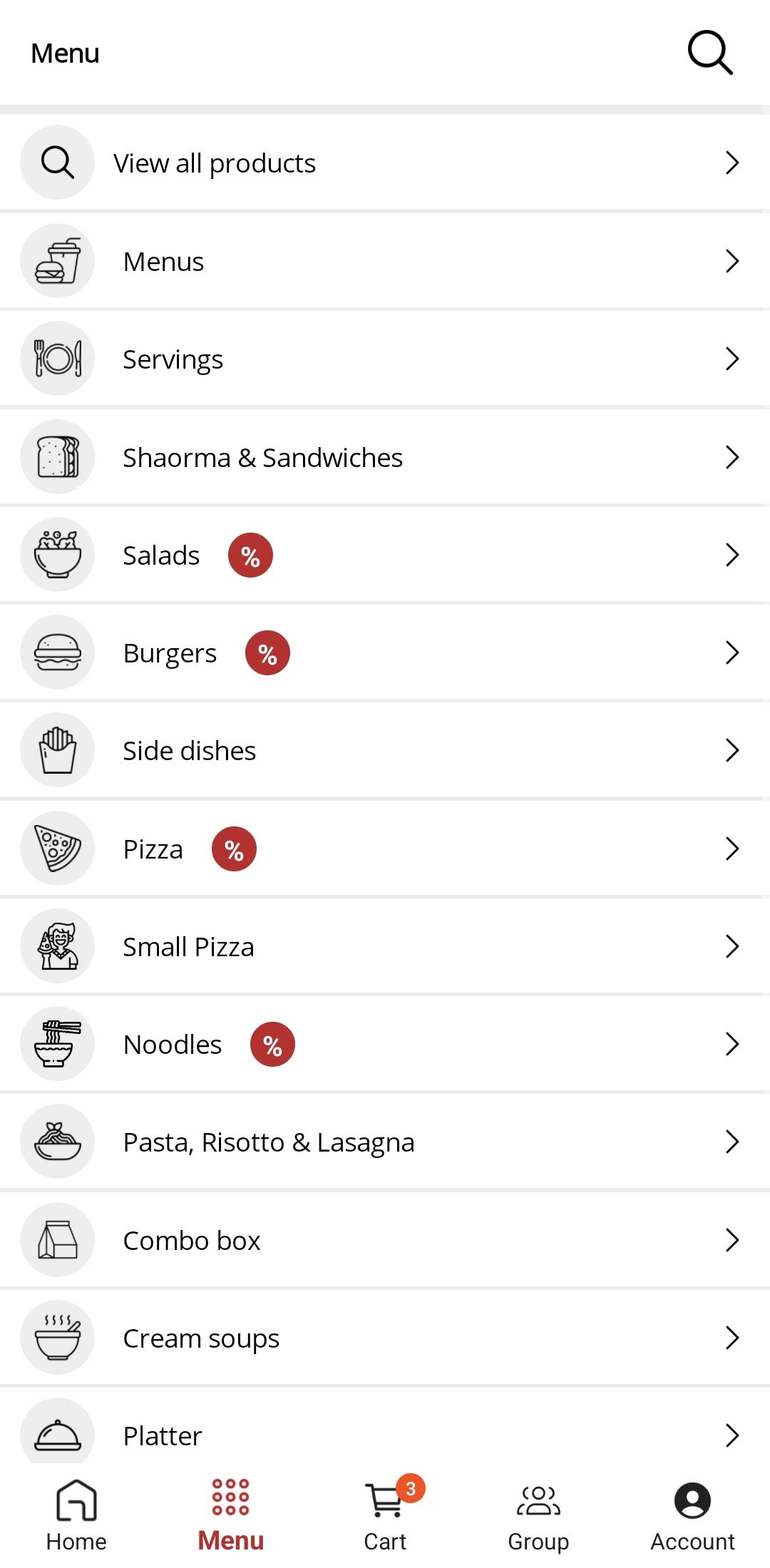Browse the Combo box category
The width and height of the screenshot is (770, 1568).
(x=385, y=1240)
